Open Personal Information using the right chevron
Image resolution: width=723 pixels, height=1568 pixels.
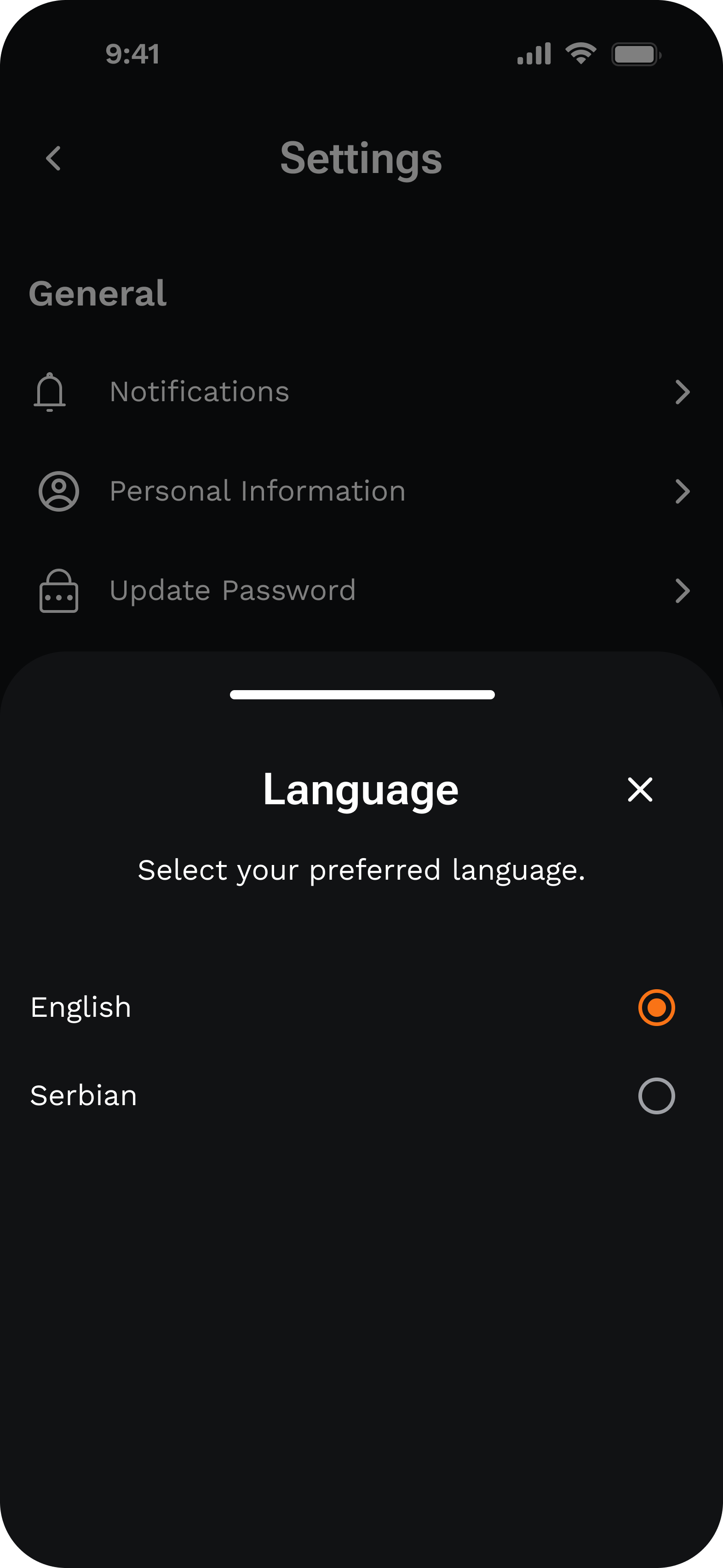click(x=683, y=491)
